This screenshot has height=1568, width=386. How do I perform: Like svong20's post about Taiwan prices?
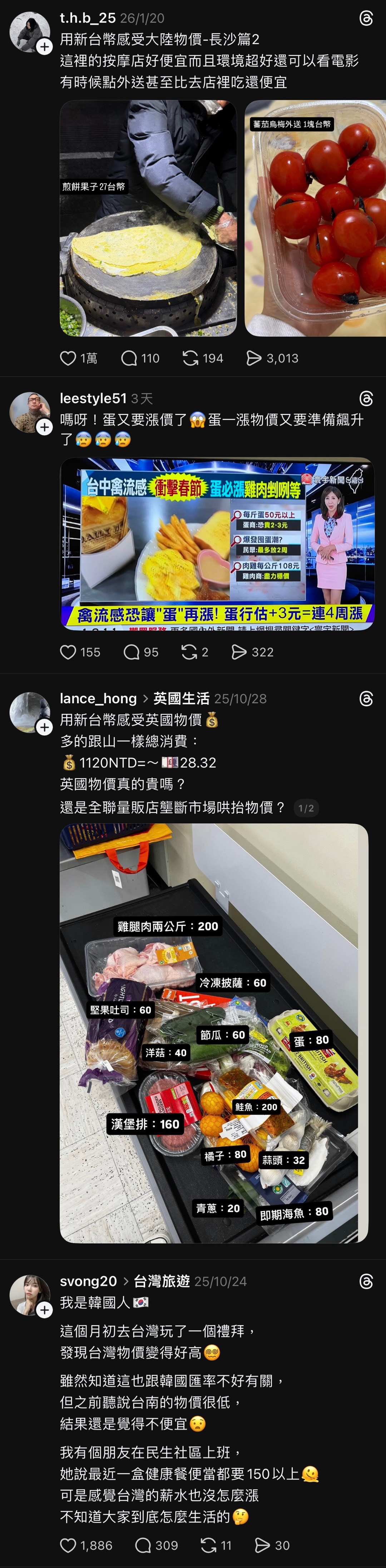[x=68, y=1545]
